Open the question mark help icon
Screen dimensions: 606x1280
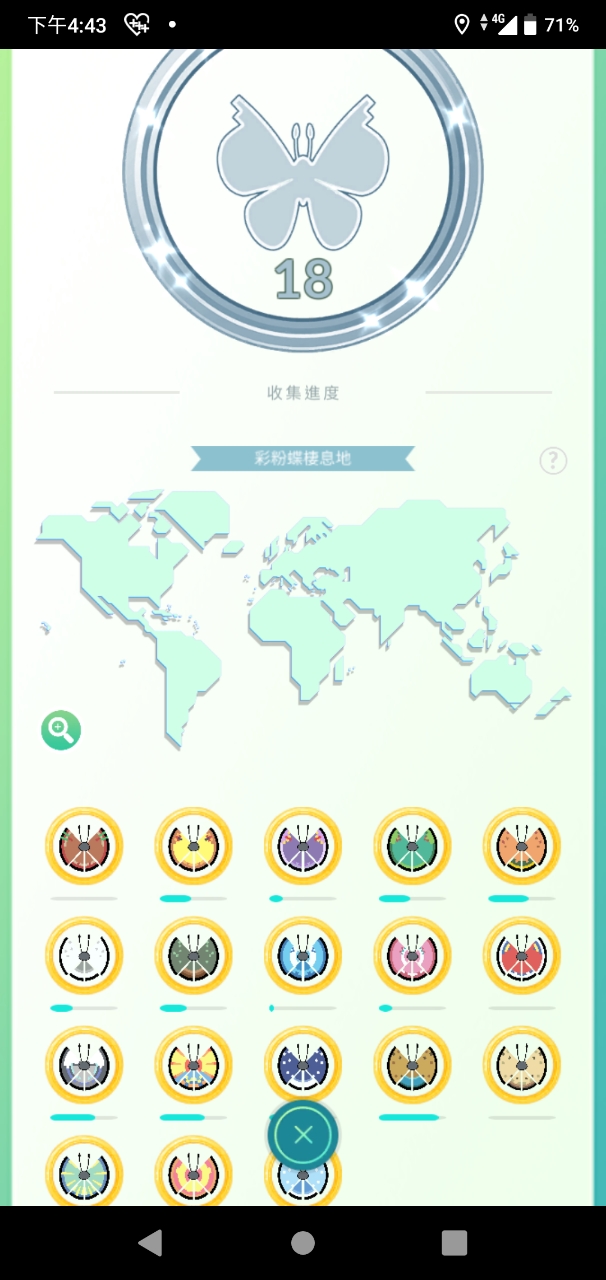[553, 461]
